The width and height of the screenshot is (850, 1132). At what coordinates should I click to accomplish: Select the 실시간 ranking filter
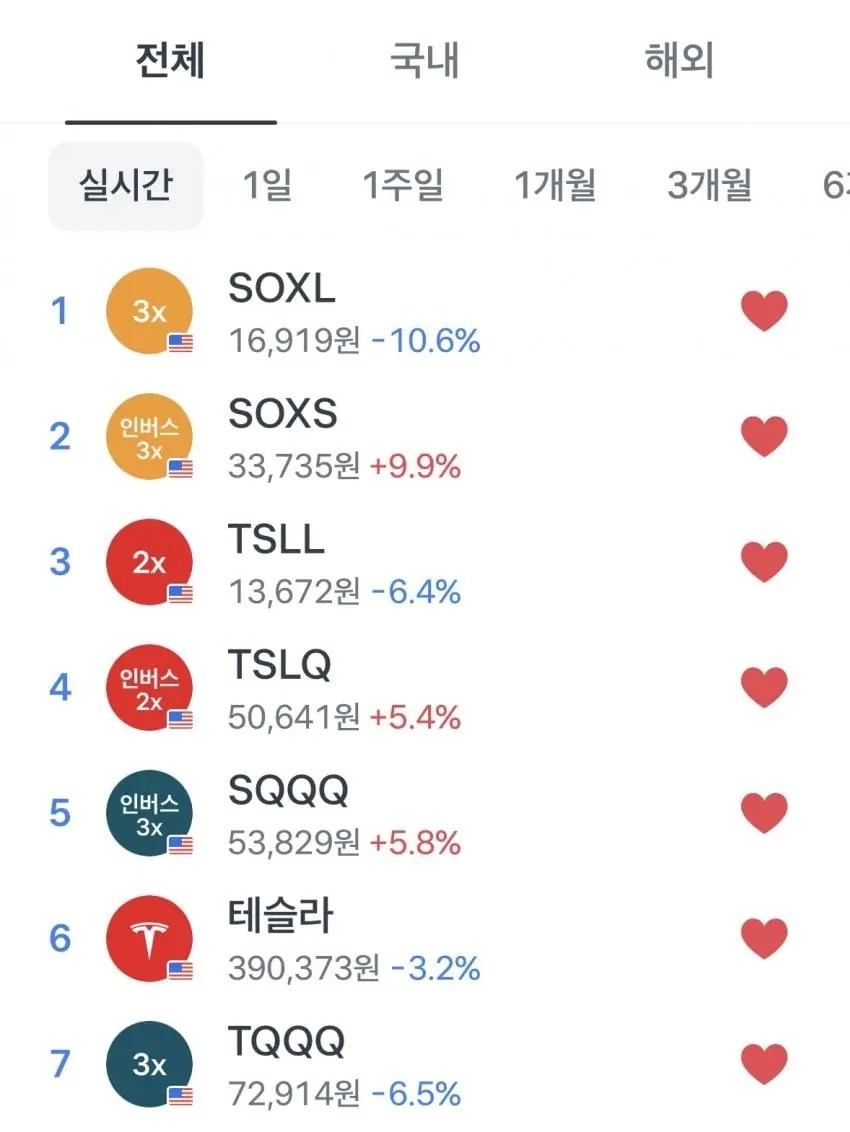[124, 186]
